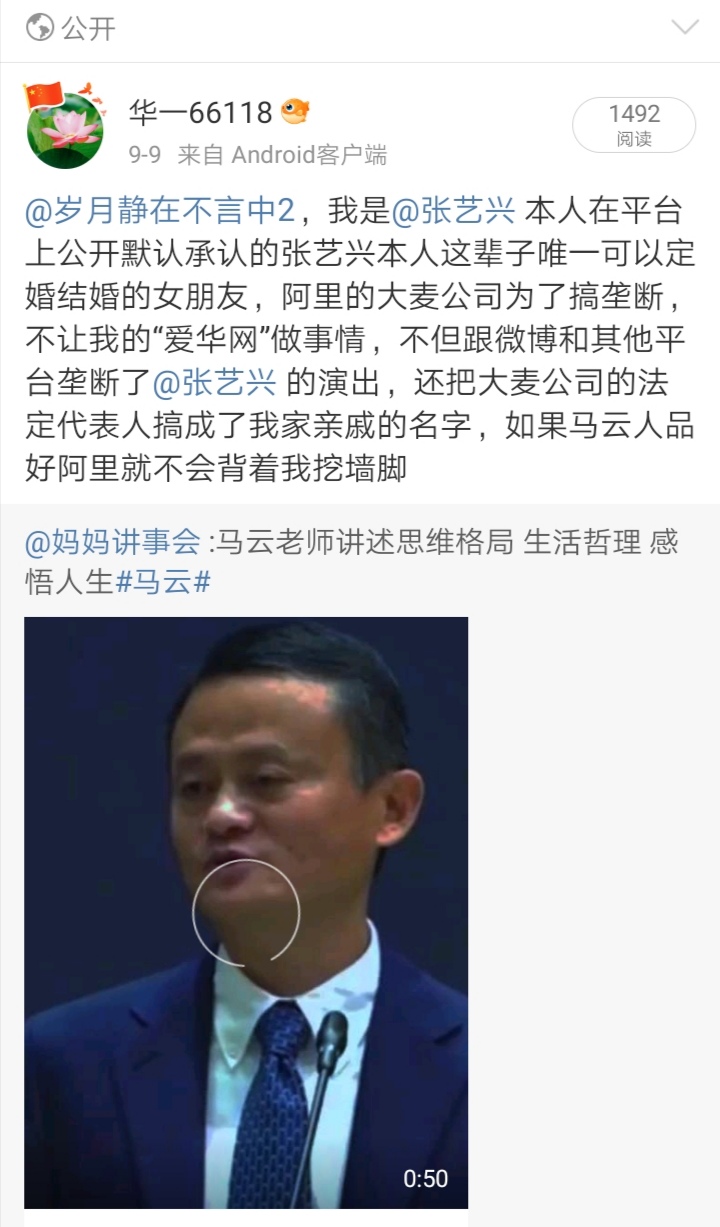Open the hashtag #马云#
Screen dimensions: 720x1227
point(163,582)
